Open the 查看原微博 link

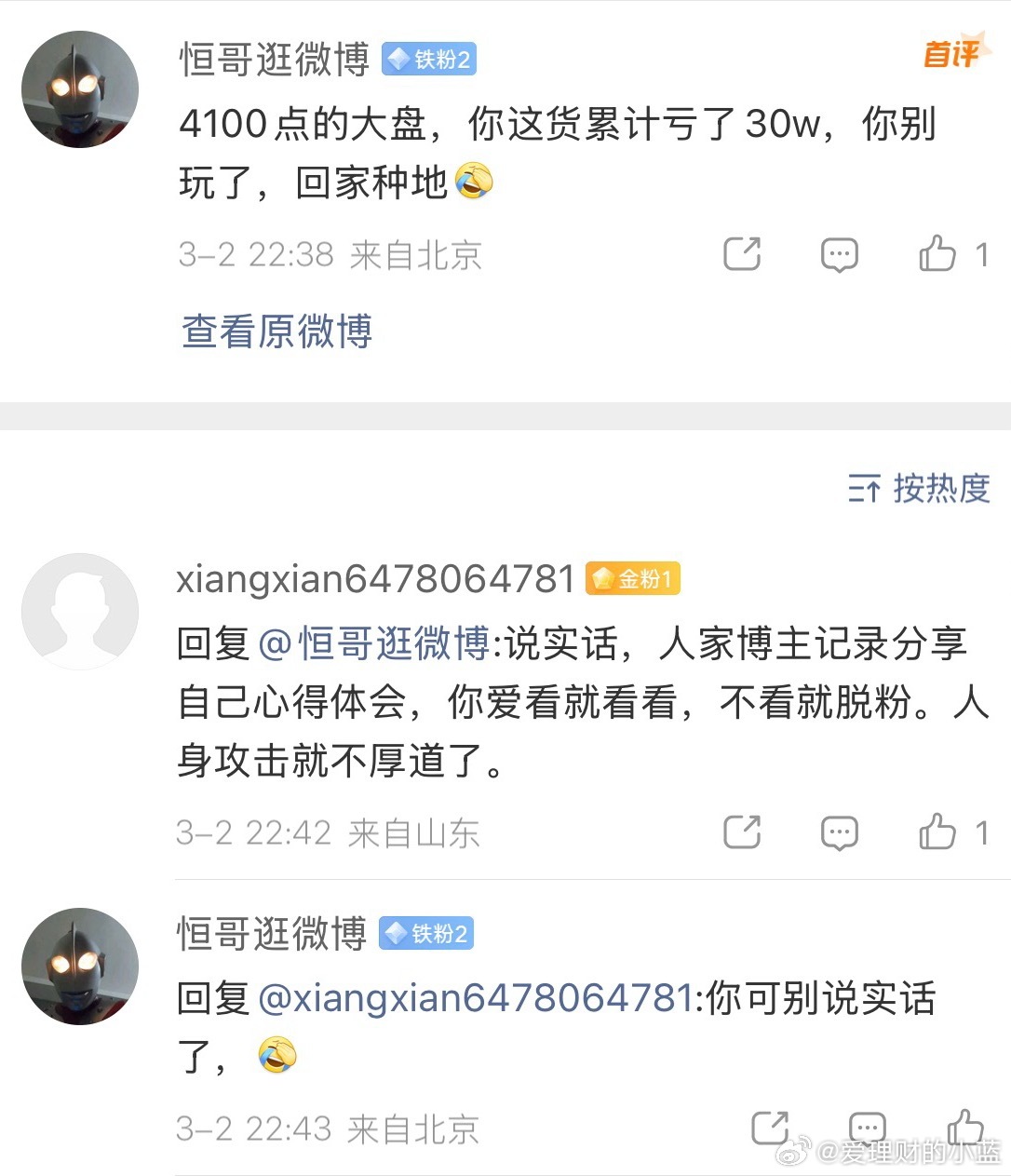[x=276, y=331]
